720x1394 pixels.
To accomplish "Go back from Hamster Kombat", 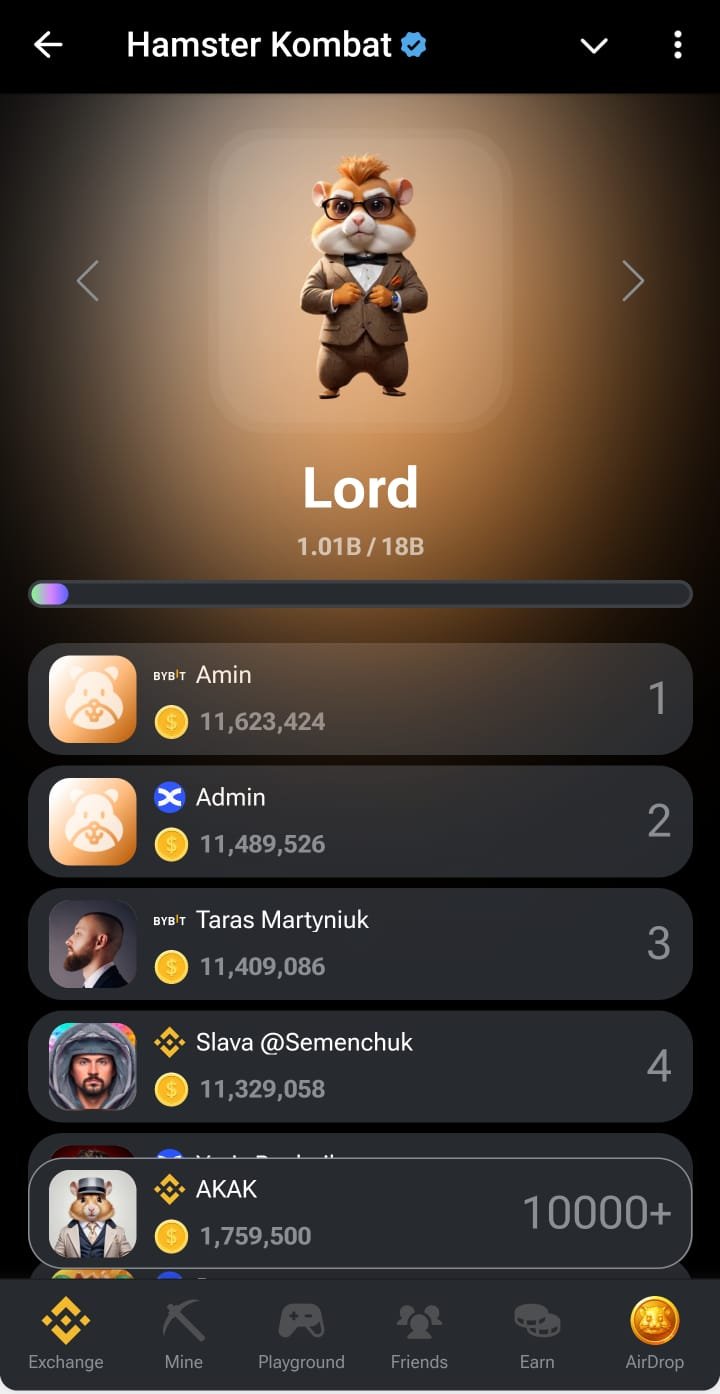I will pos(48,45).
